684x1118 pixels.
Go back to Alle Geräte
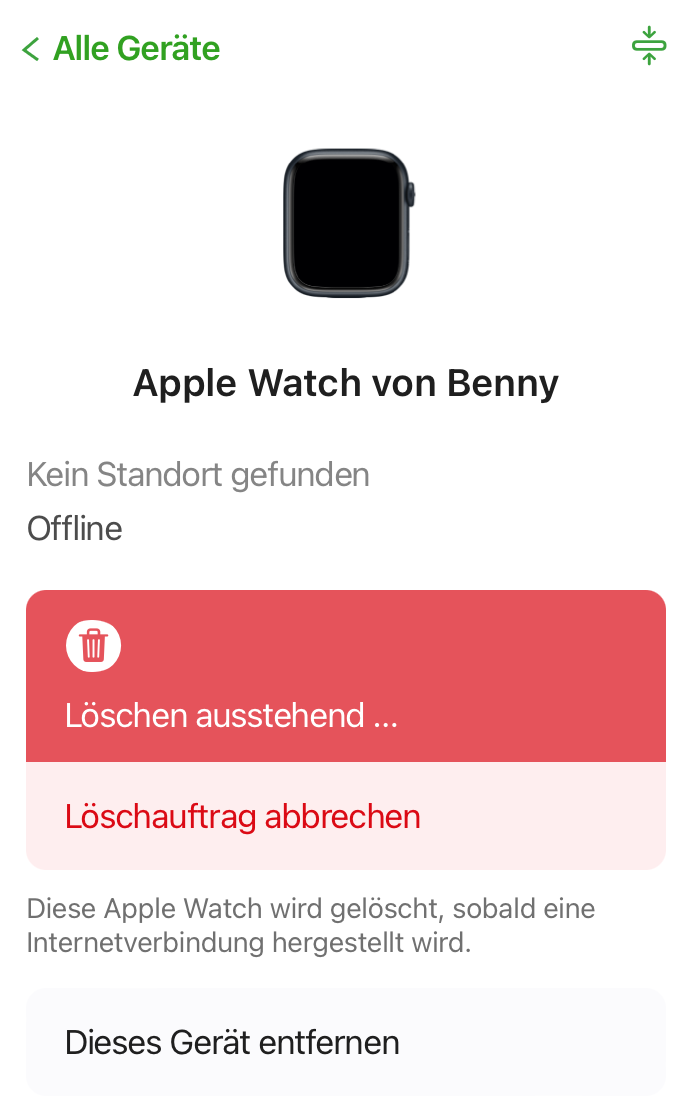coord(121,49)
